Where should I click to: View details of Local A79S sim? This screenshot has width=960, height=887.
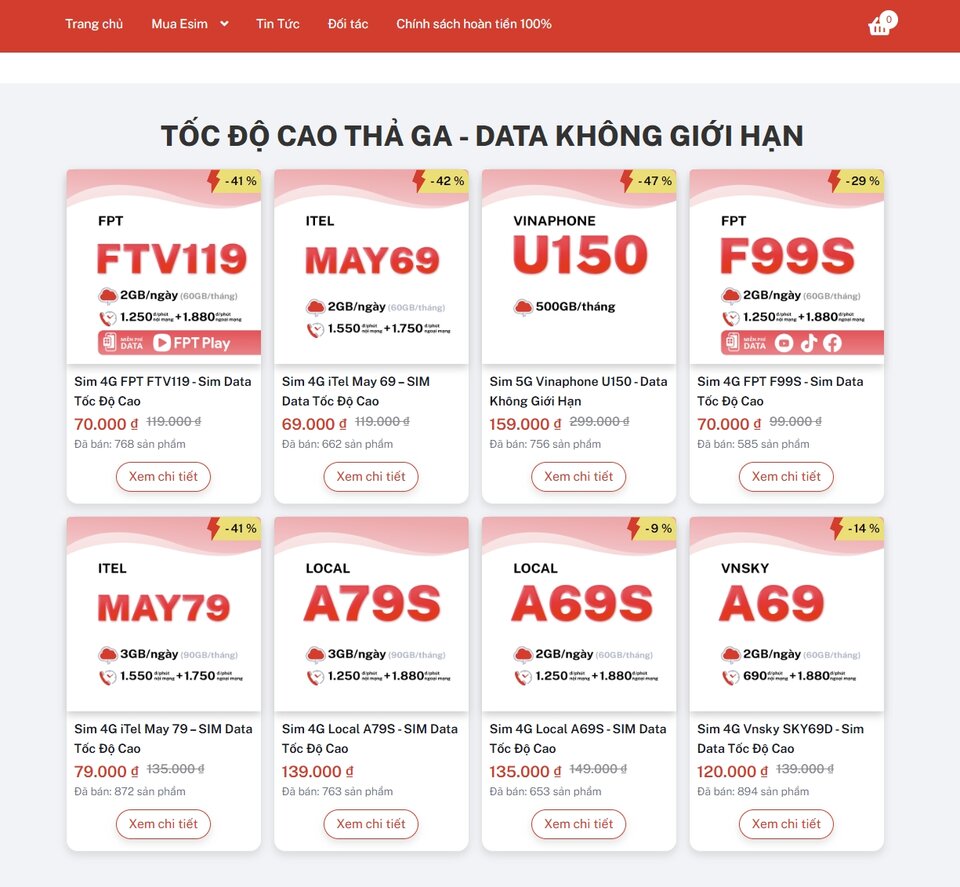click(370, 824)
